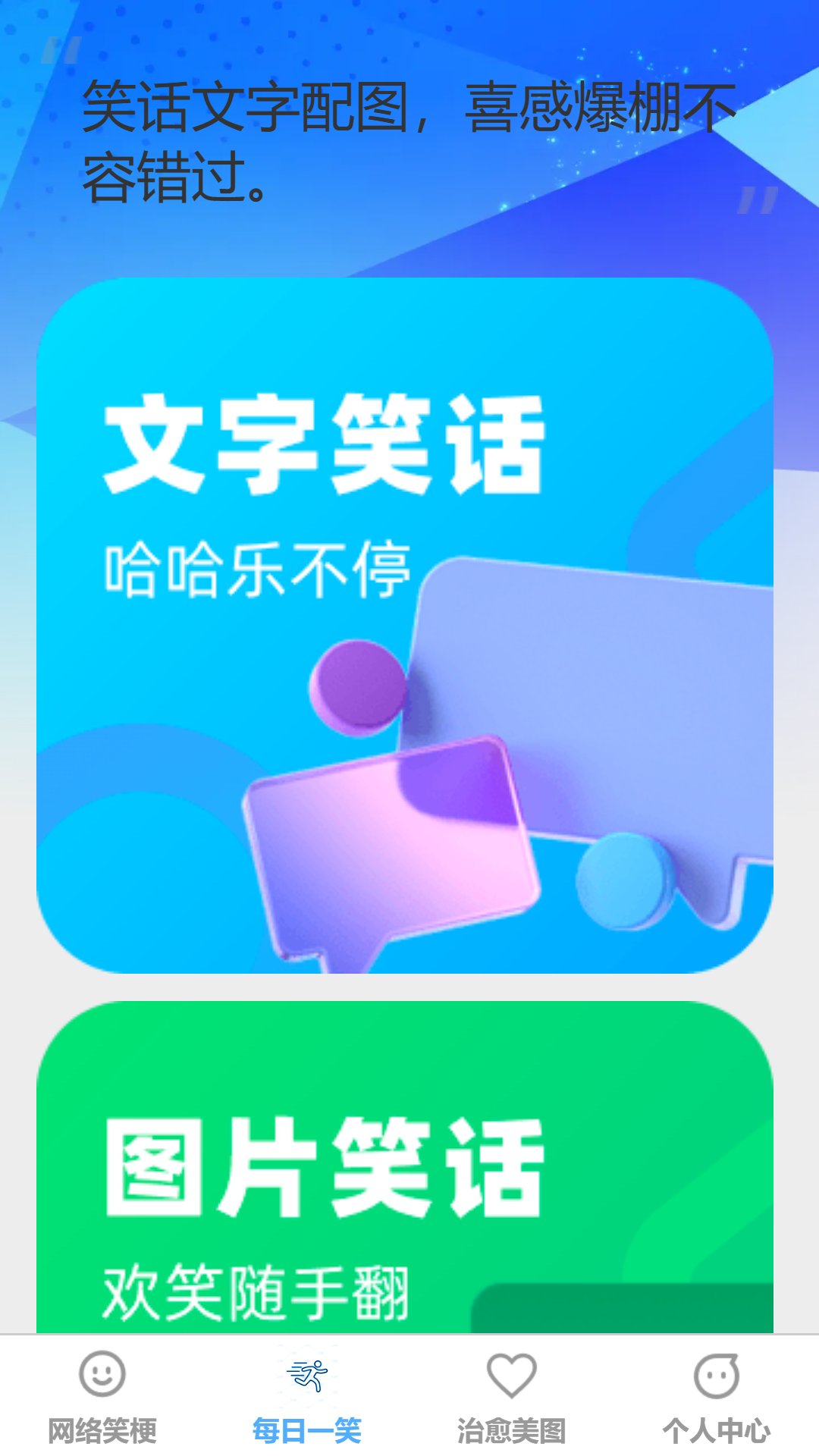
Task: Open the 图片笑话 card
Action: (x=405, y=1167)
